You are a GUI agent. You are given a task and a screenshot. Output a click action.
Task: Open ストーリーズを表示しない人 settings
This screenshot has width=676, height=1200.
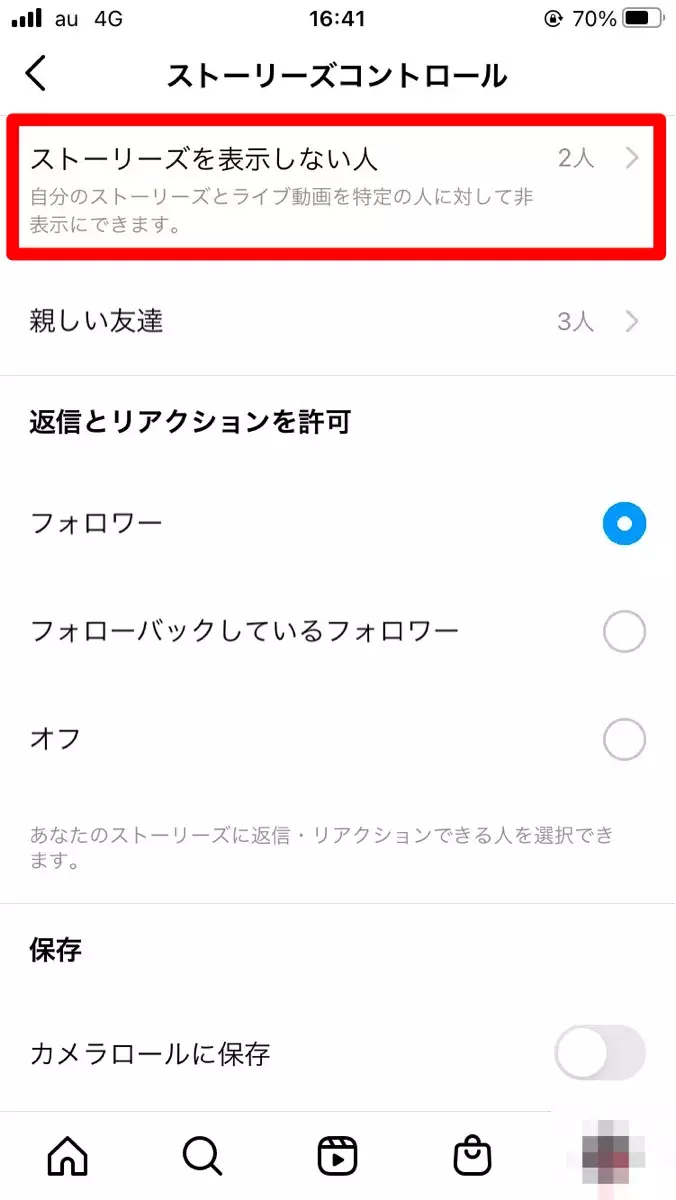[336, 186]
